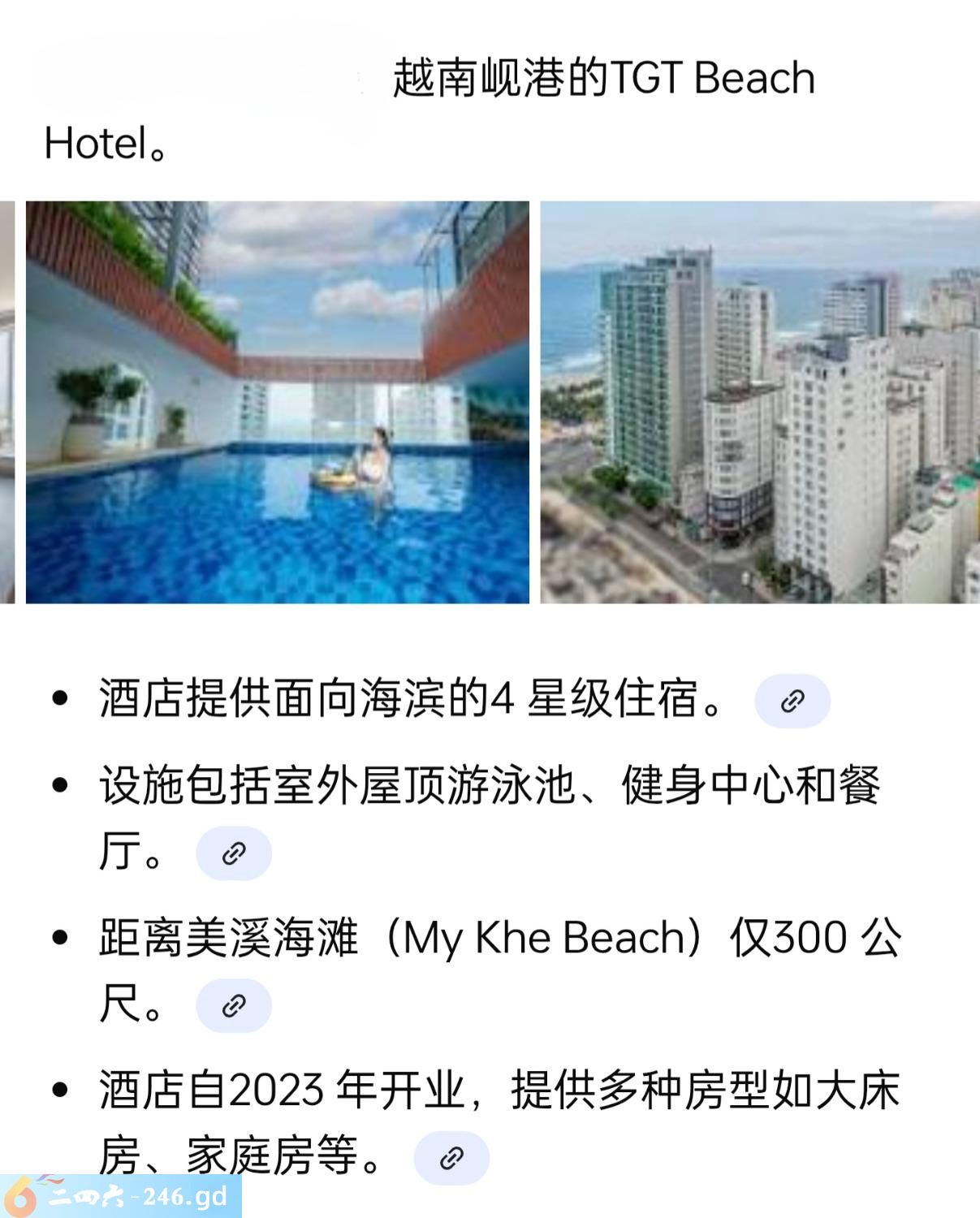Open source link for 2023 opening room types
The width and height of the screenshot is (980, 1218).
coord(451,1158)
